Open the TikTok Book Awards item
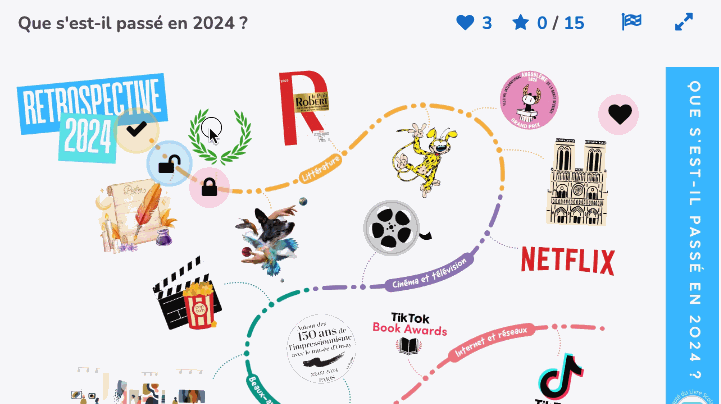 (409, 336)
